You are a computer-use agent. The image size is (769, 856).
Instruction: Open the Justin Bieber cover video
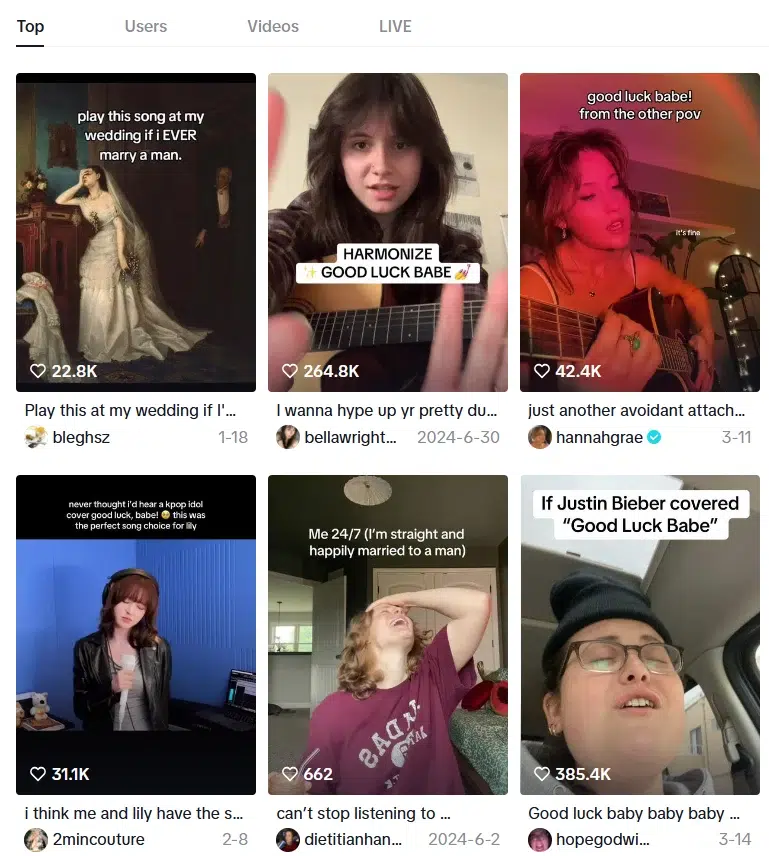[x=640, y=635]
